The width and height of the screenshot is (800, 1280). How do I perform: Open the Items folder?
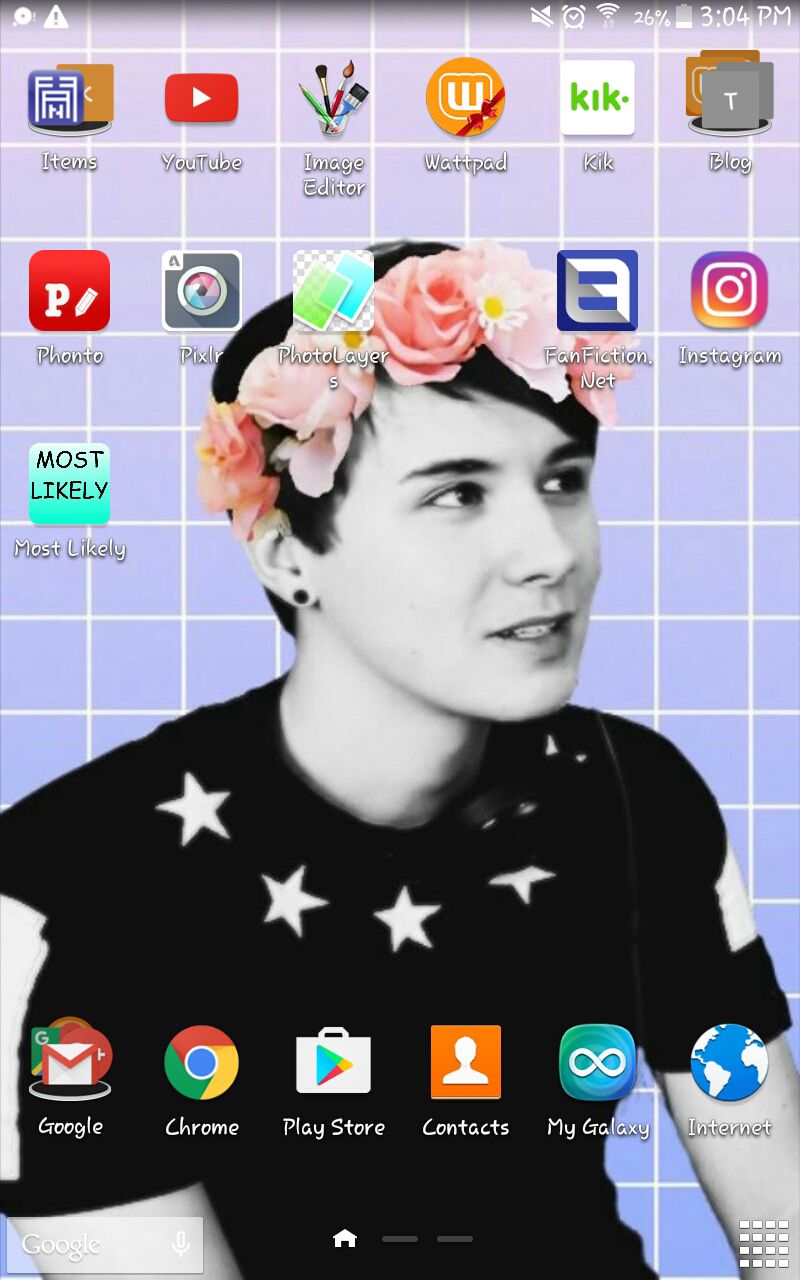(69, 100)
